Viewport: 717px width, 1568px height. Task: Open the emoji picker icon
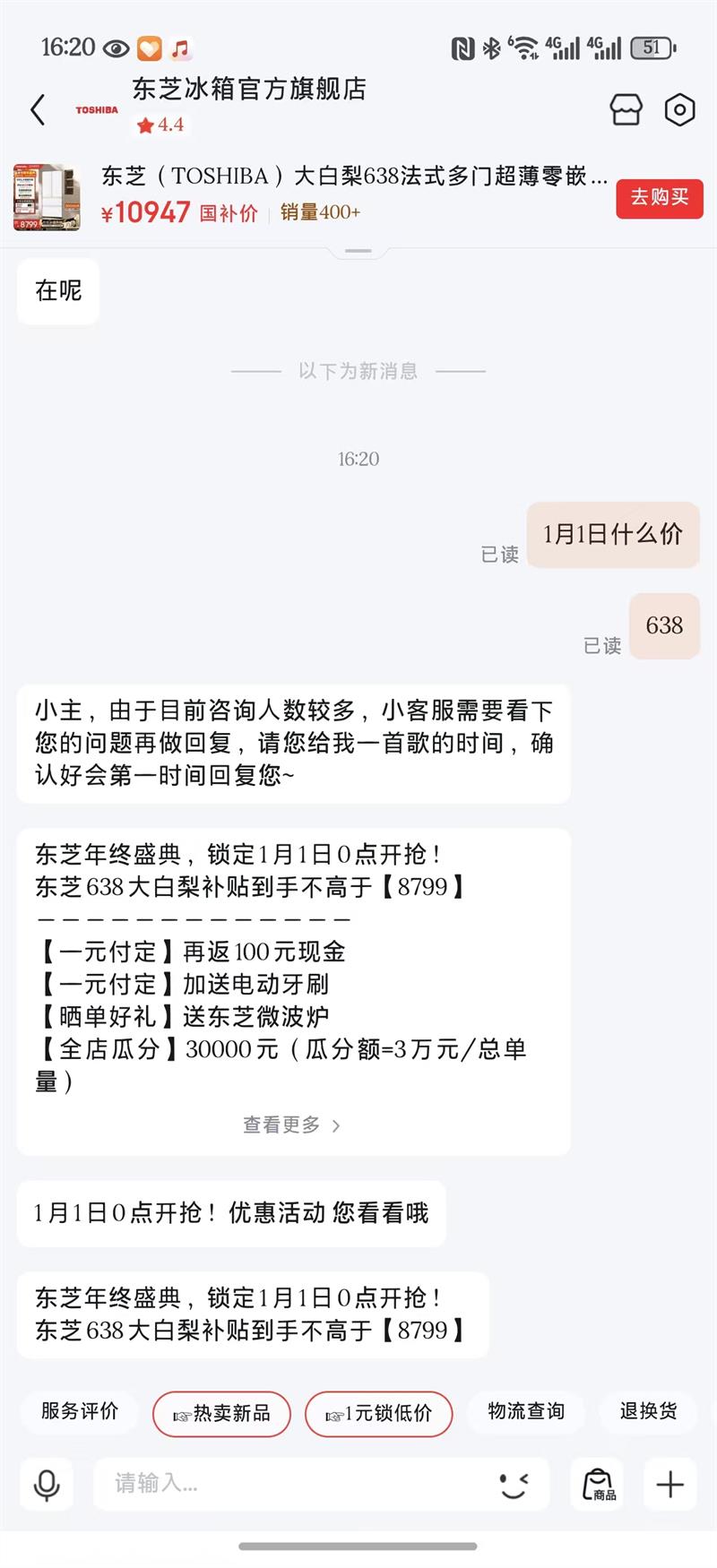pos(514,1484)
